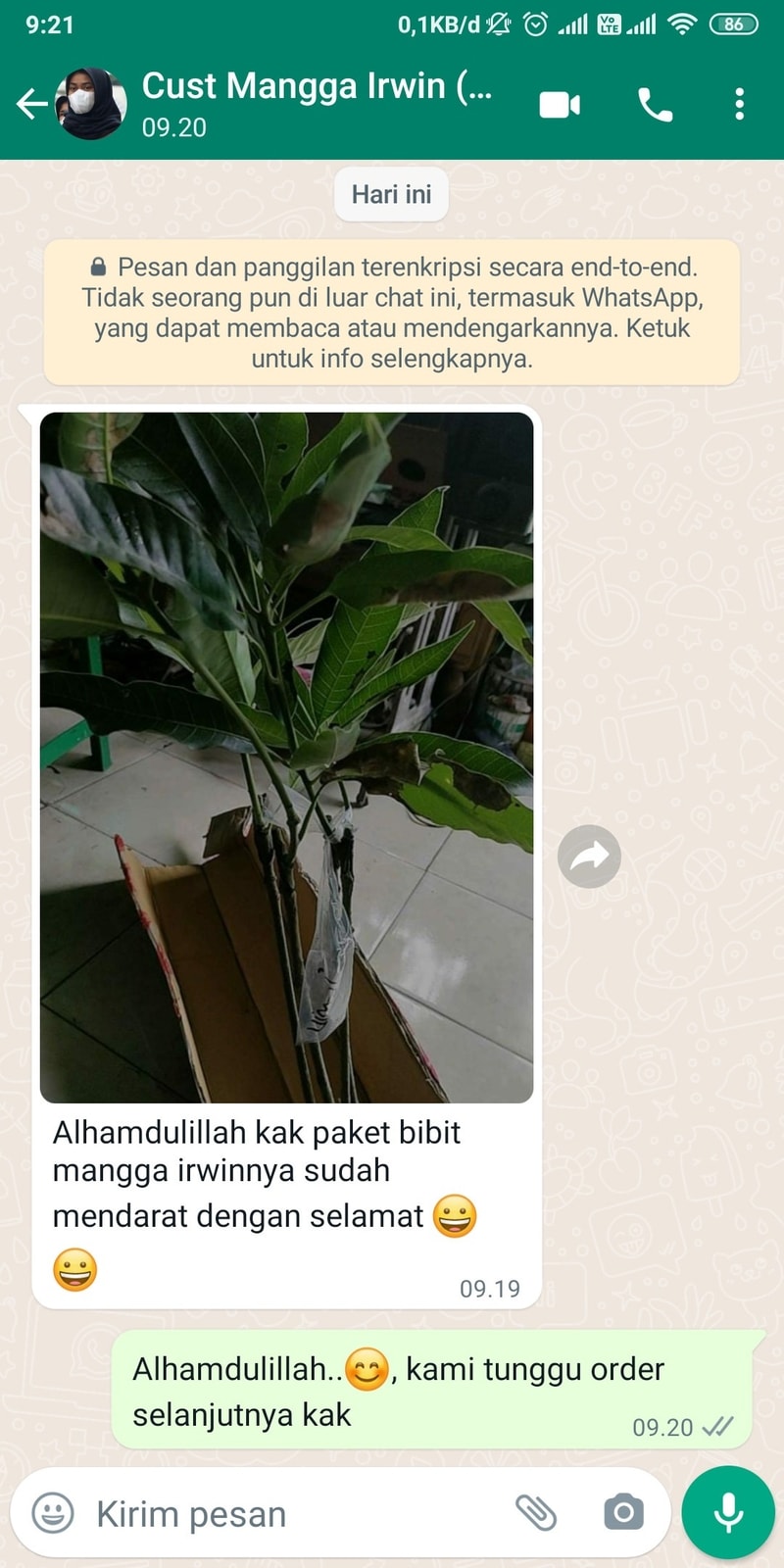Open the three-dot overflow menu

[739, 105]
